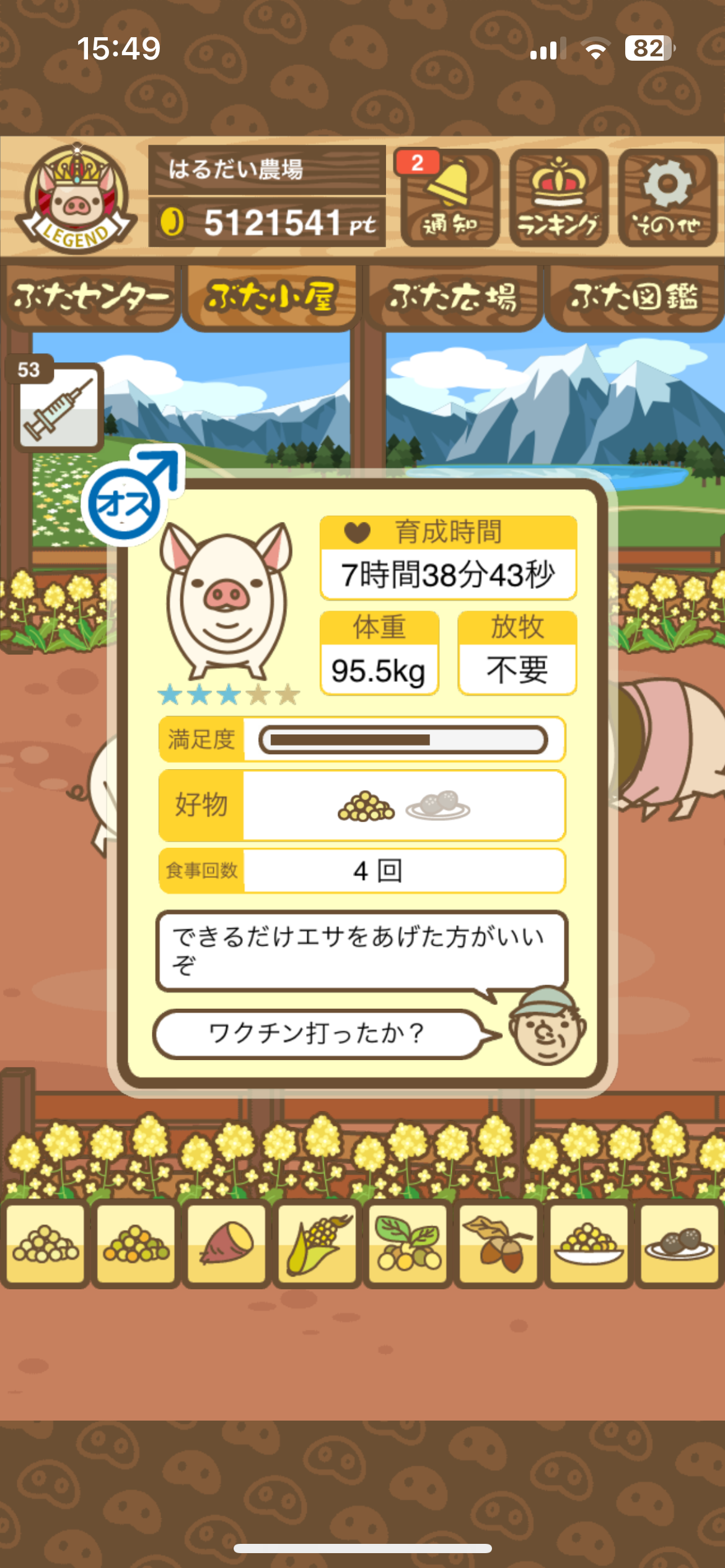Open the ランキング crown button
The width and height of the screenshot is (725, 1568).
coord(558,198)
